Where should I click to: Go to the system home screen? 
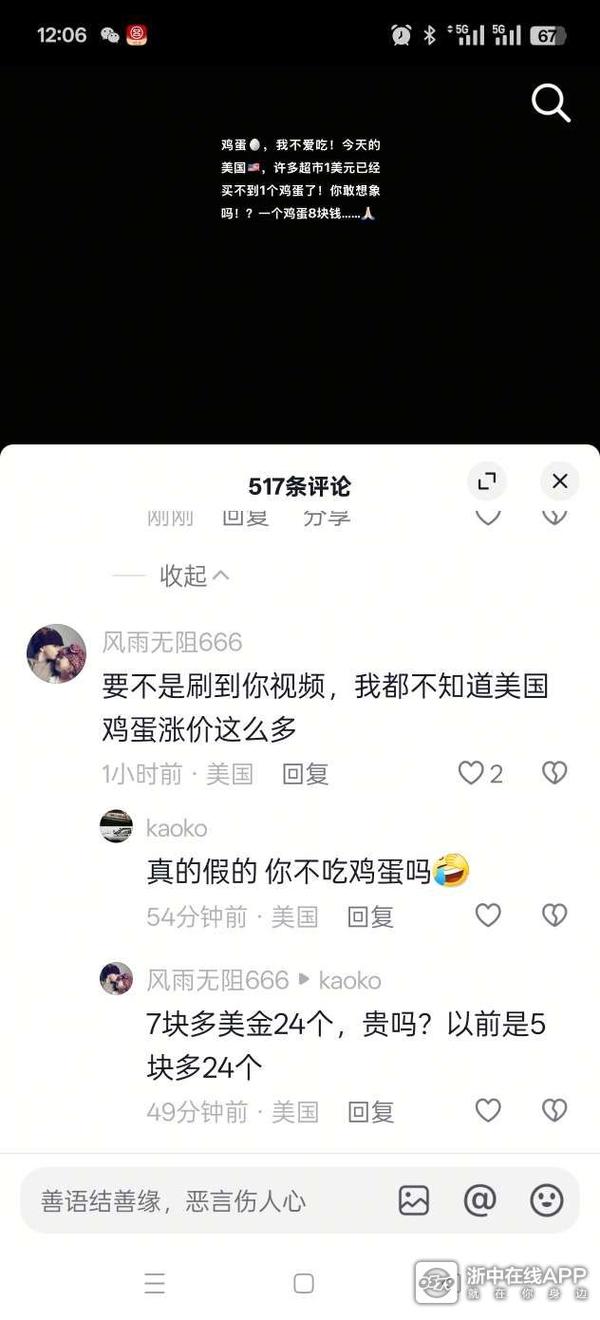304,1284
